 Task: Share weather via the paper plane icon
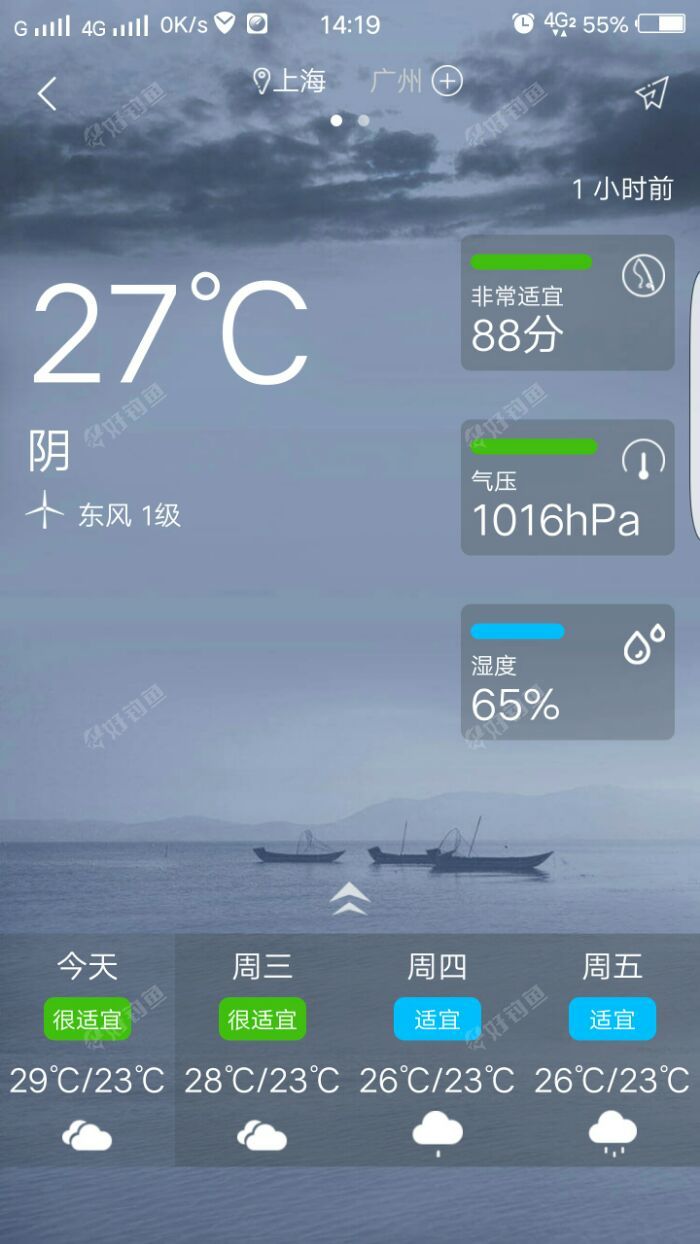coord(651,94)
